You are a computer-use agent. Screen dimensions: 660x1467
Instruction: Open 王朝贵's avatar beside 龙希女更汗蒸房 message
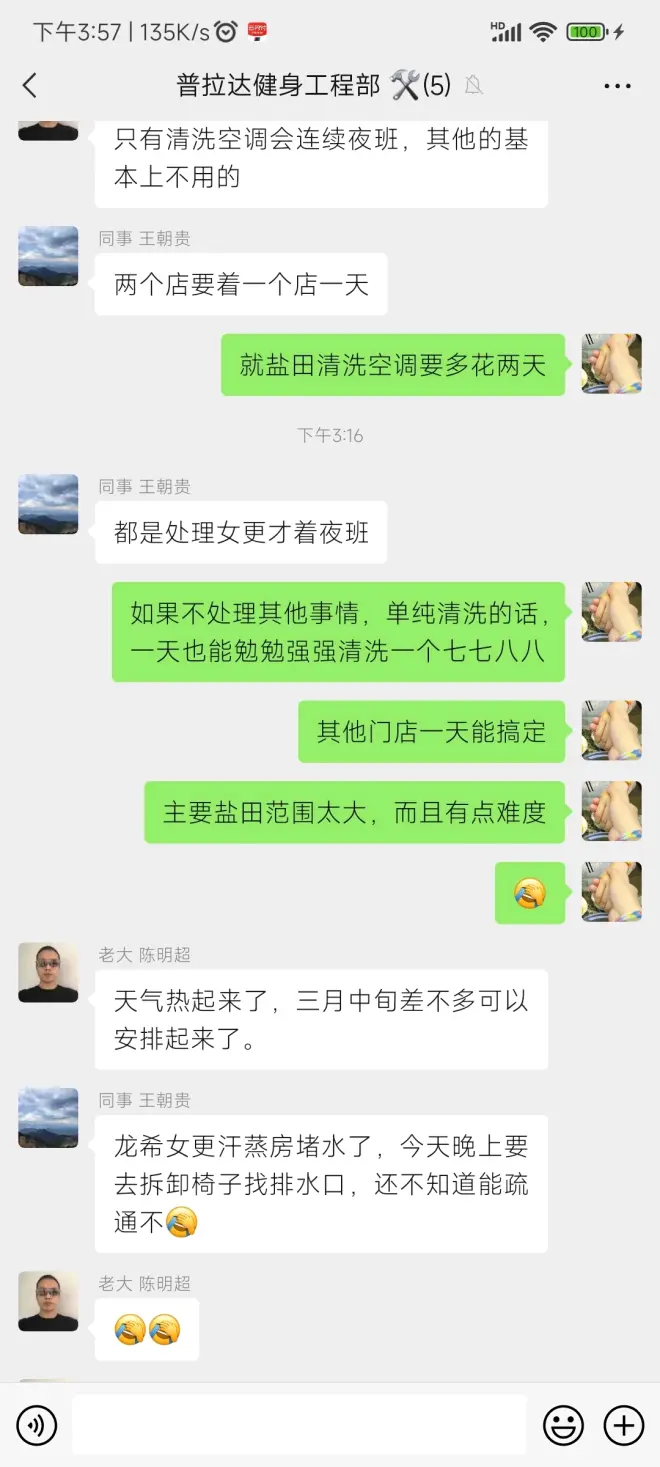48,1117
